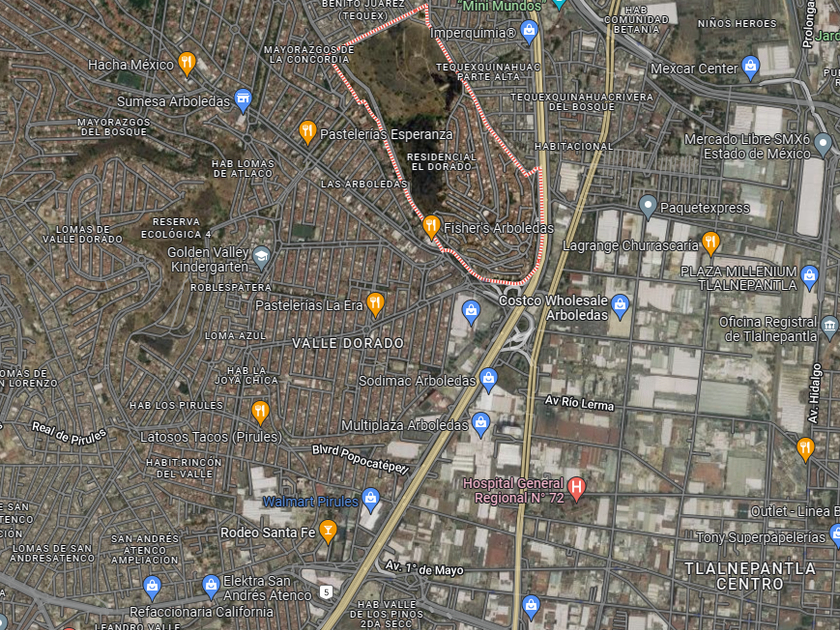Tap the Pastelerías Esperanza pin

coord(308,132)
